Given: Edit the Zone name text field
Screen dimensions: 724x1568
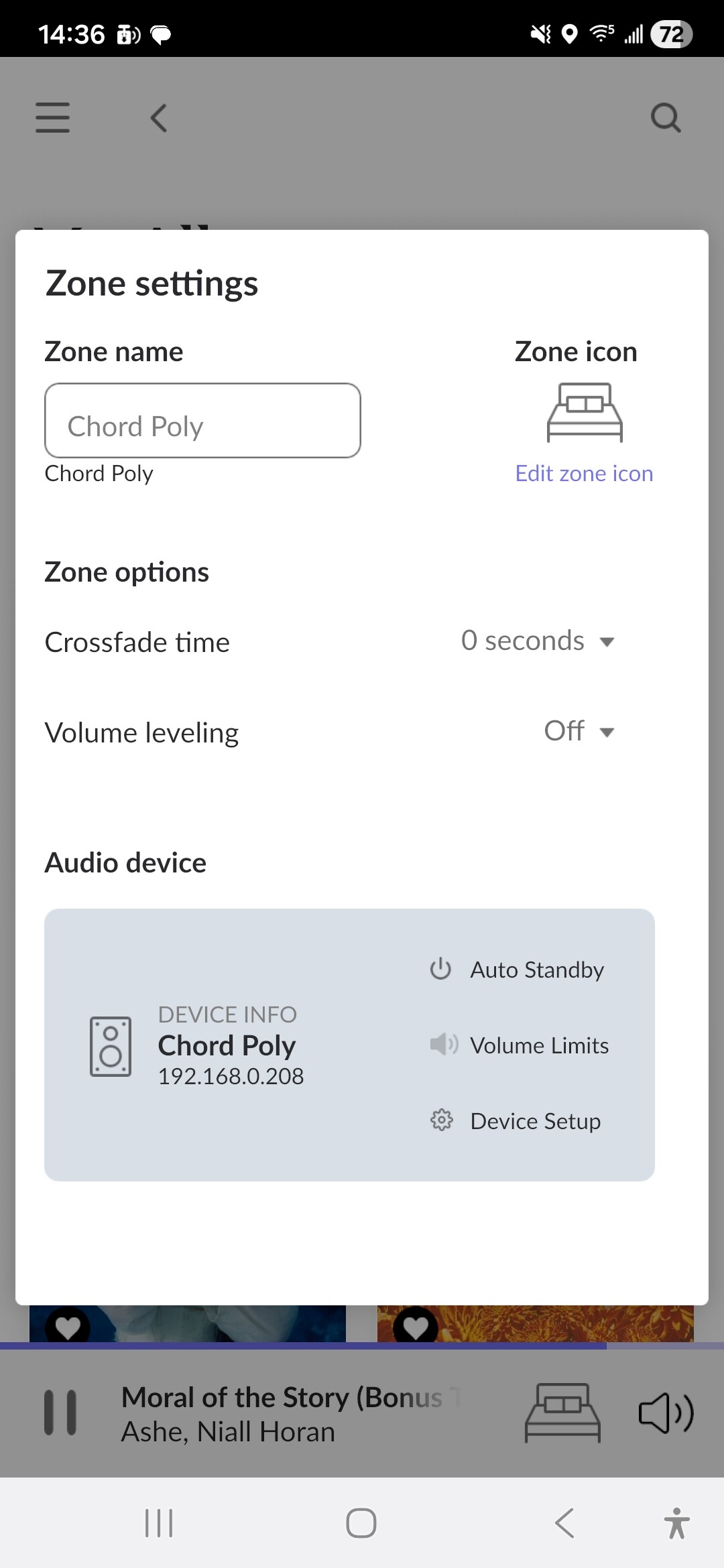Looking at the screenshot, I should pyautogui.click(x=202, y=420).
